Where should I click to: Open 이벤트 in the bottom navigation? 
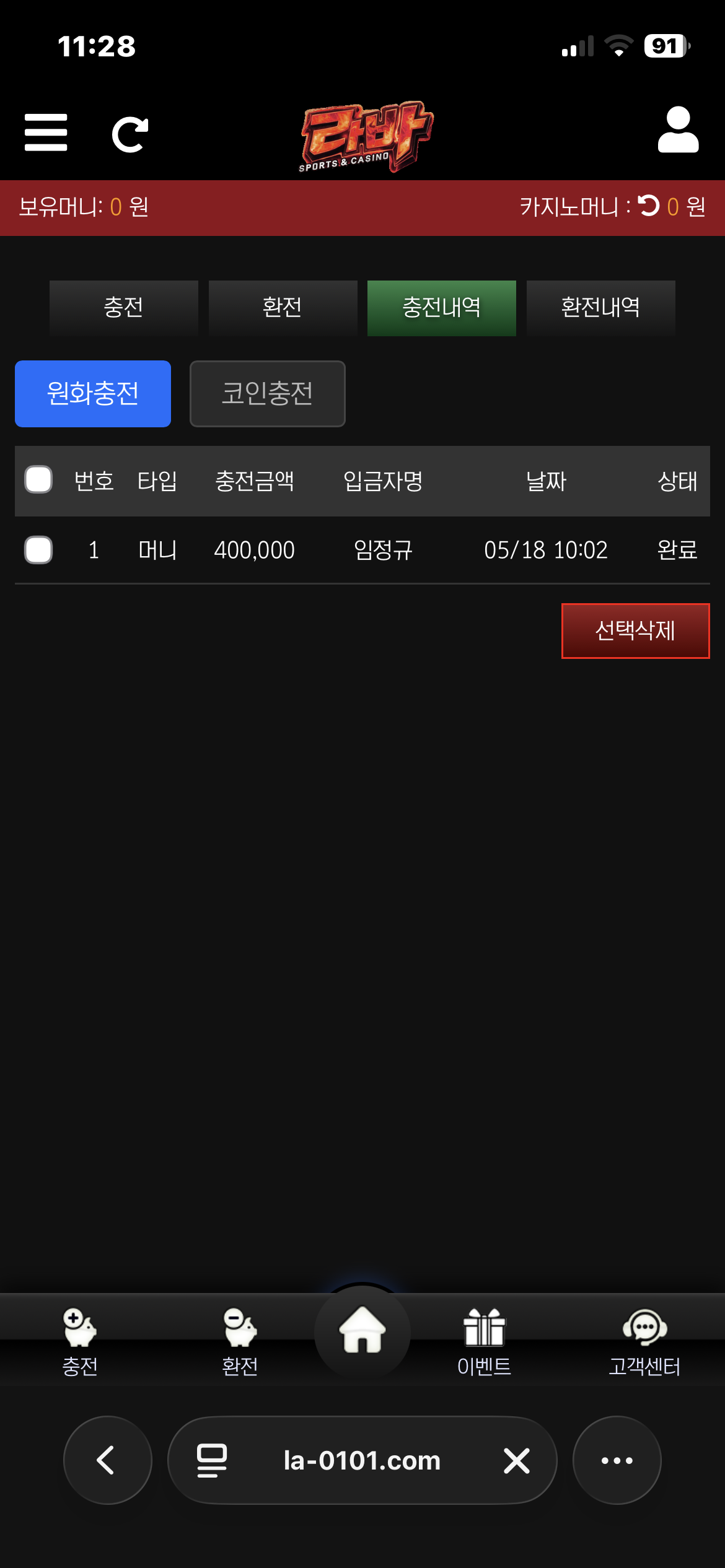click(484, 1343)
